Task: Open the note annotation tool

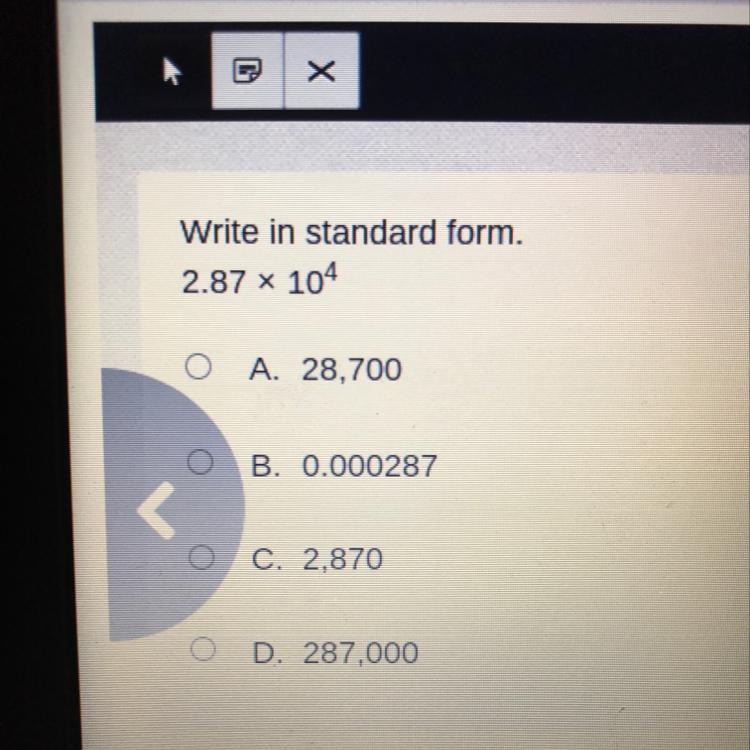Action: click(x=248, y=71)
